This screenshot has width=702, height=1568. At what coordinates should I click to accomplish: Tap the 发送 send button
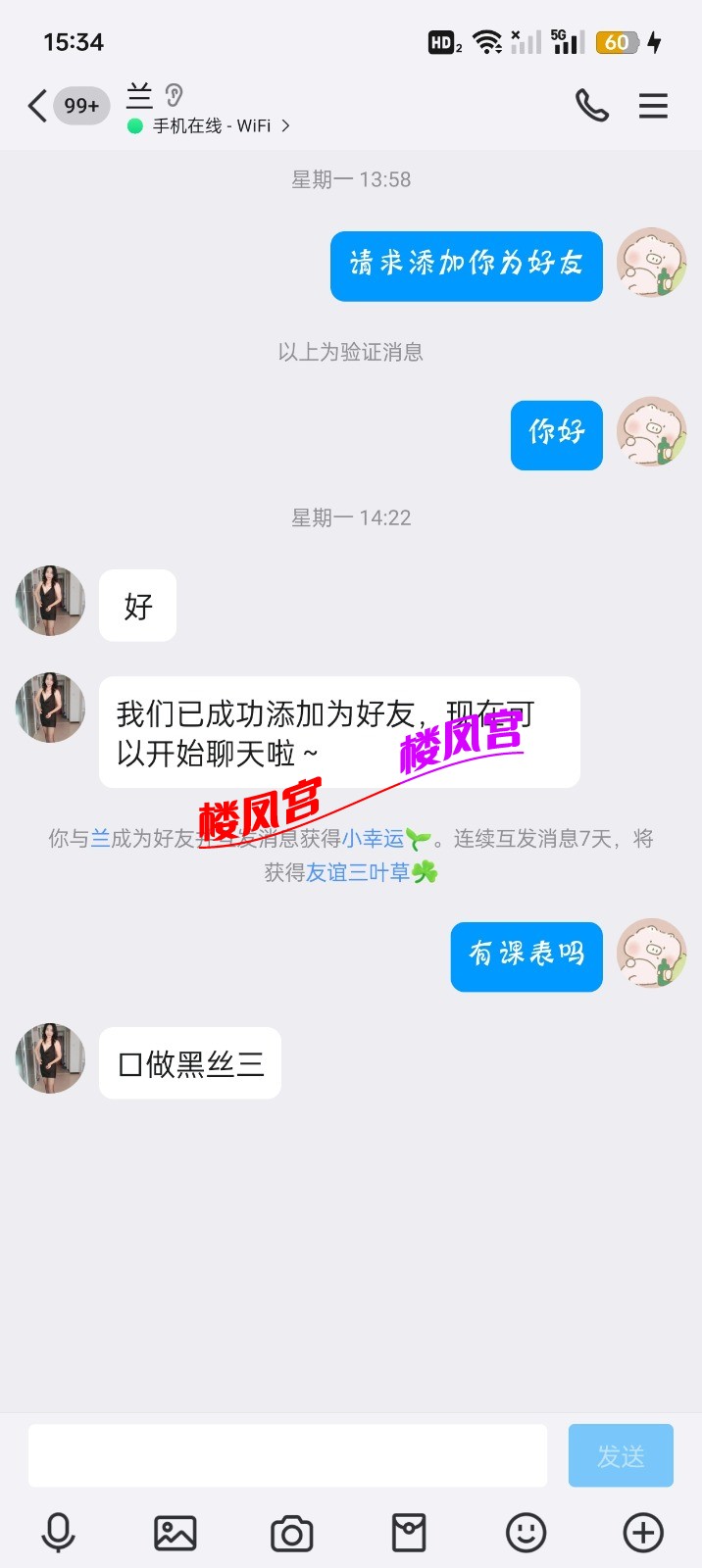[x=621, y=1456]
